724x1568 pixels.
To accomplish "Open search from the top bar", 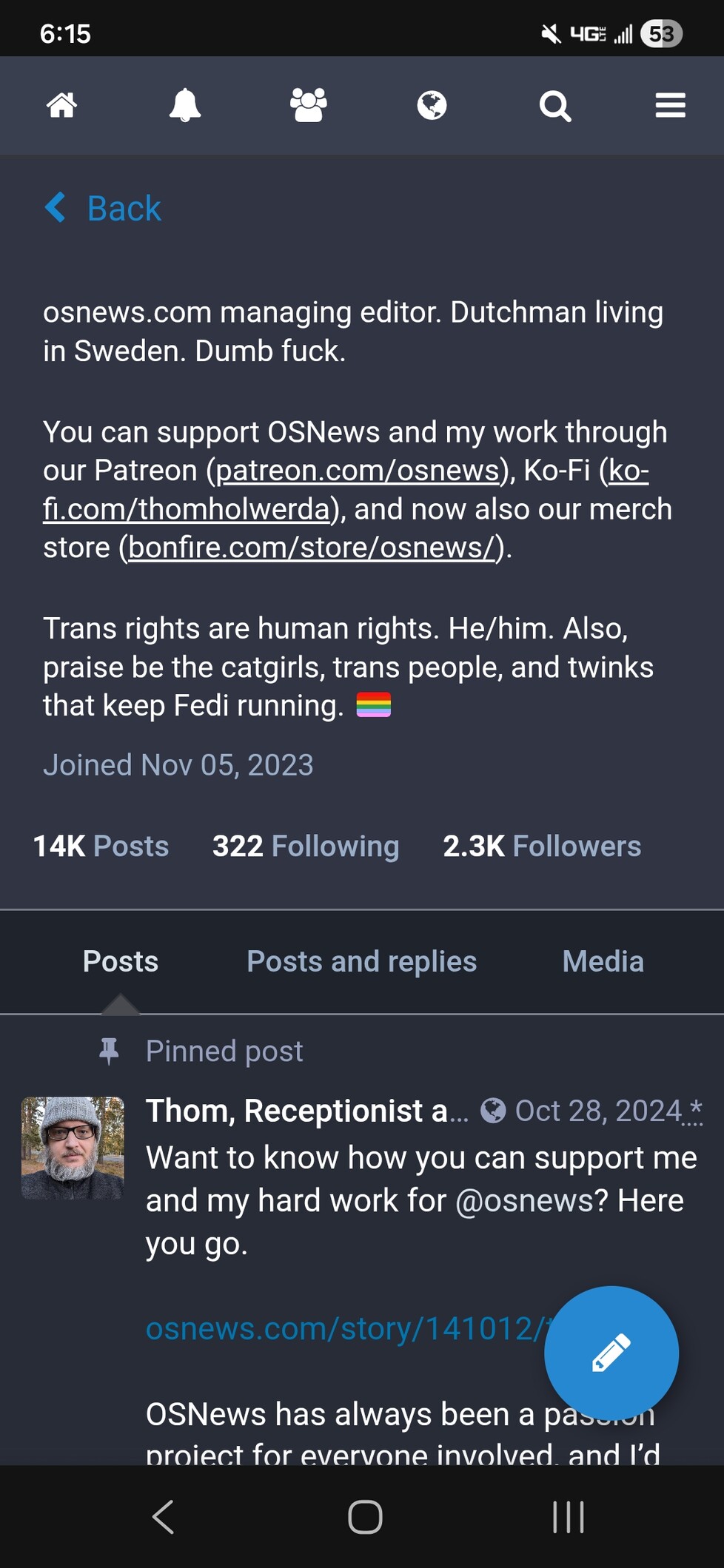I will click(x=554, y=106).
